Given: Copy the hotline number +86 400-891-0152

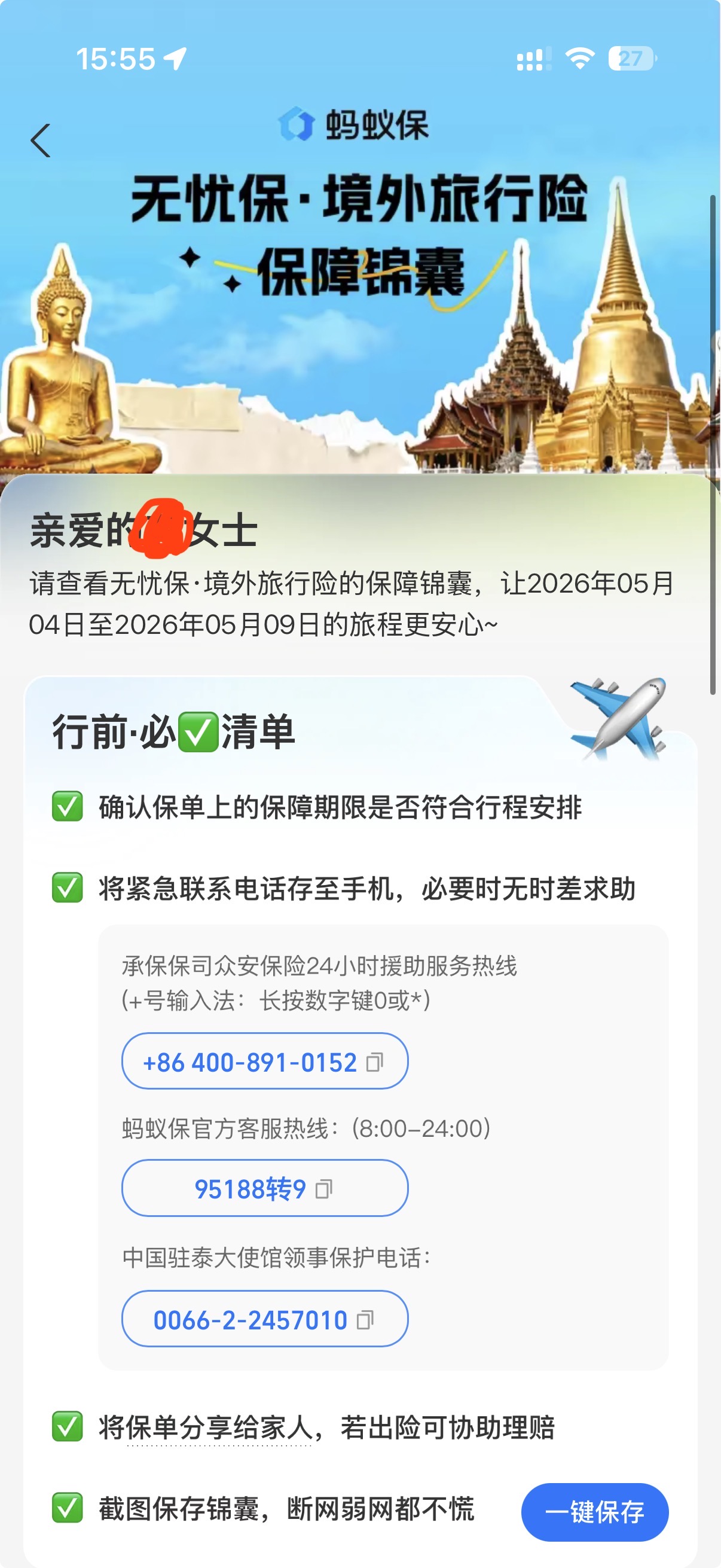Looking at the screenshot, I should coord(265,1061).
